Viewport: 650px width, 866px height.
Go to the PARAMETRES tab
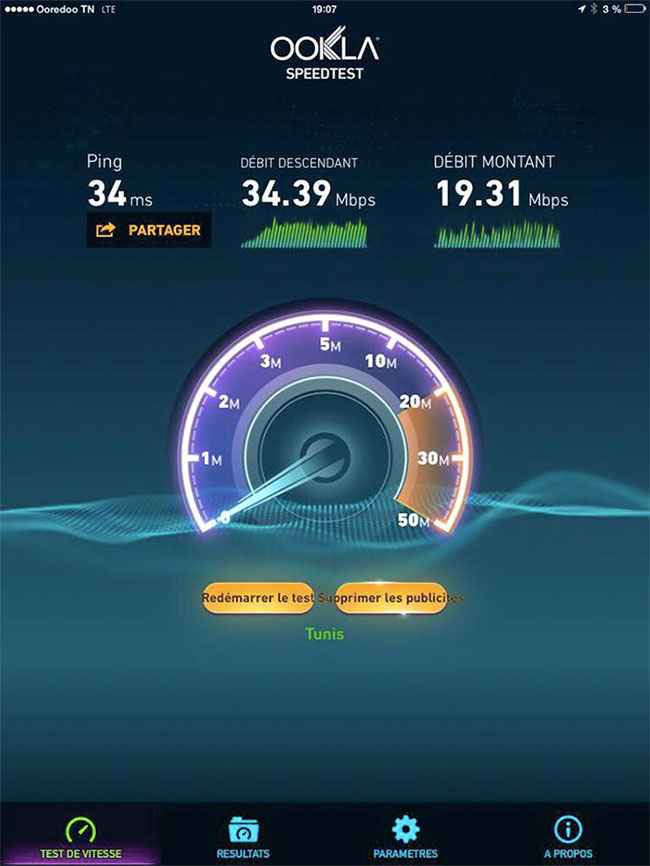(405, 836)
